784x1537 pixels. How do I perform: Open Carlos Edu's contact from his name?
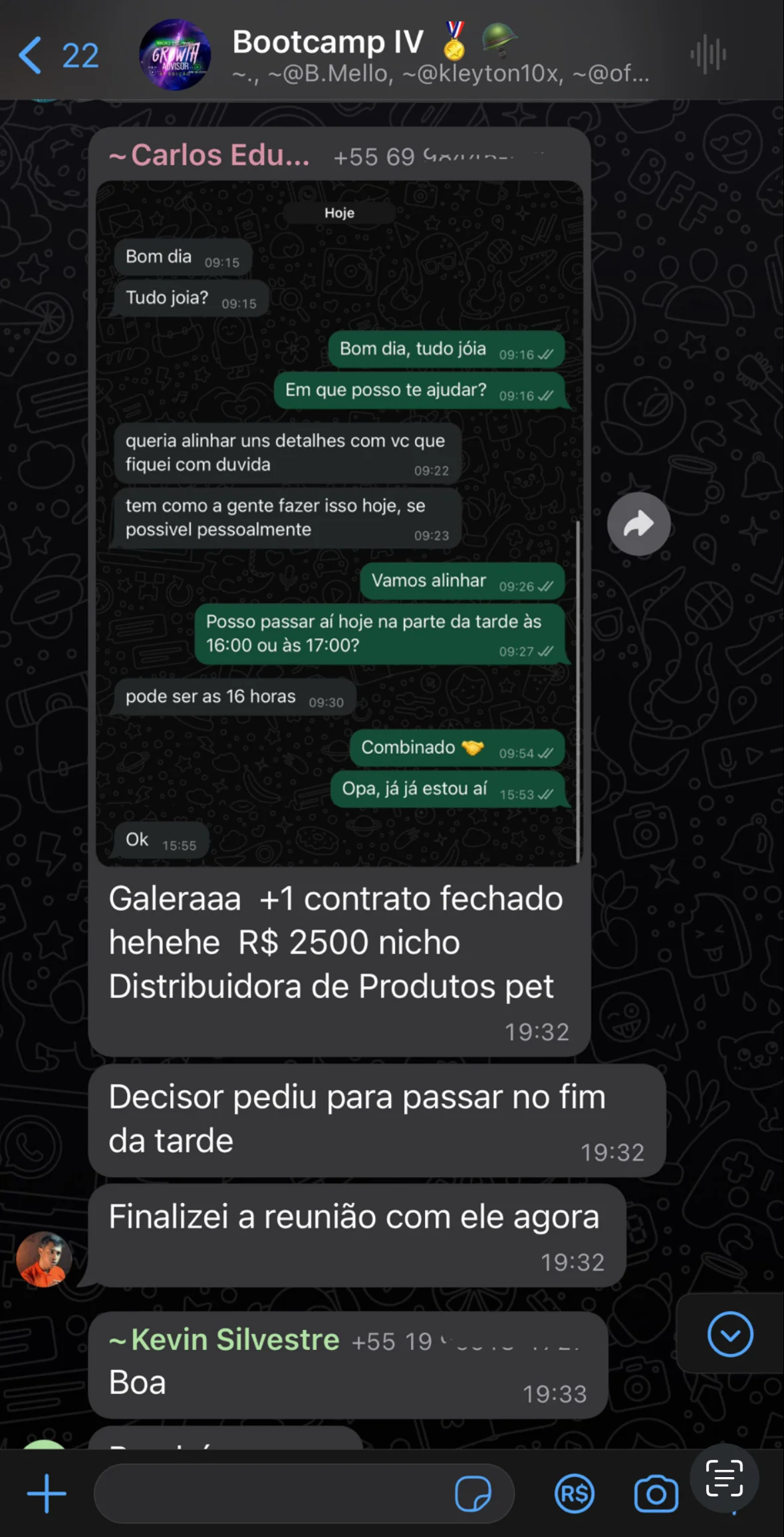pyautogui.click(x=210, y=155)
